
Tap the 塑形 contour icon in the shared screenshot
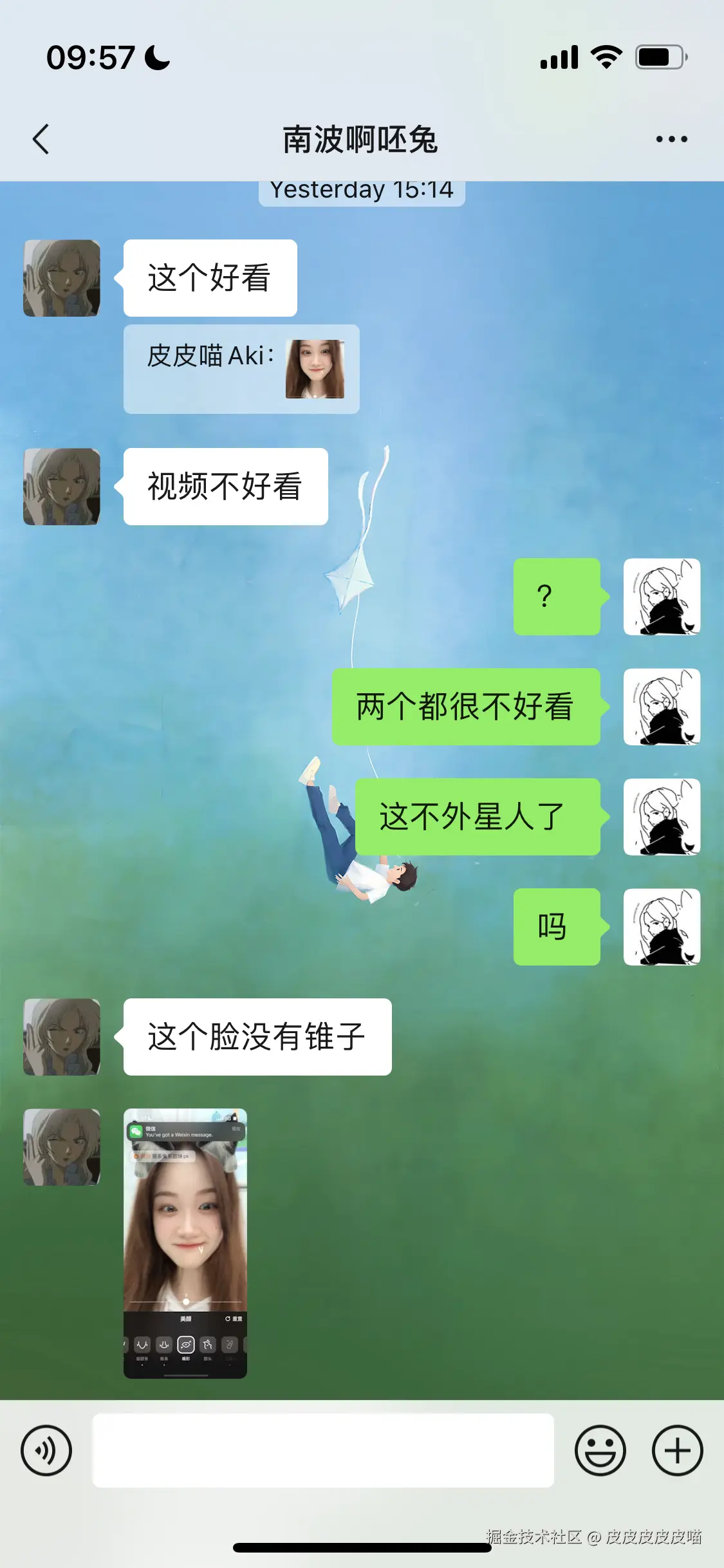pos(186,1345)
